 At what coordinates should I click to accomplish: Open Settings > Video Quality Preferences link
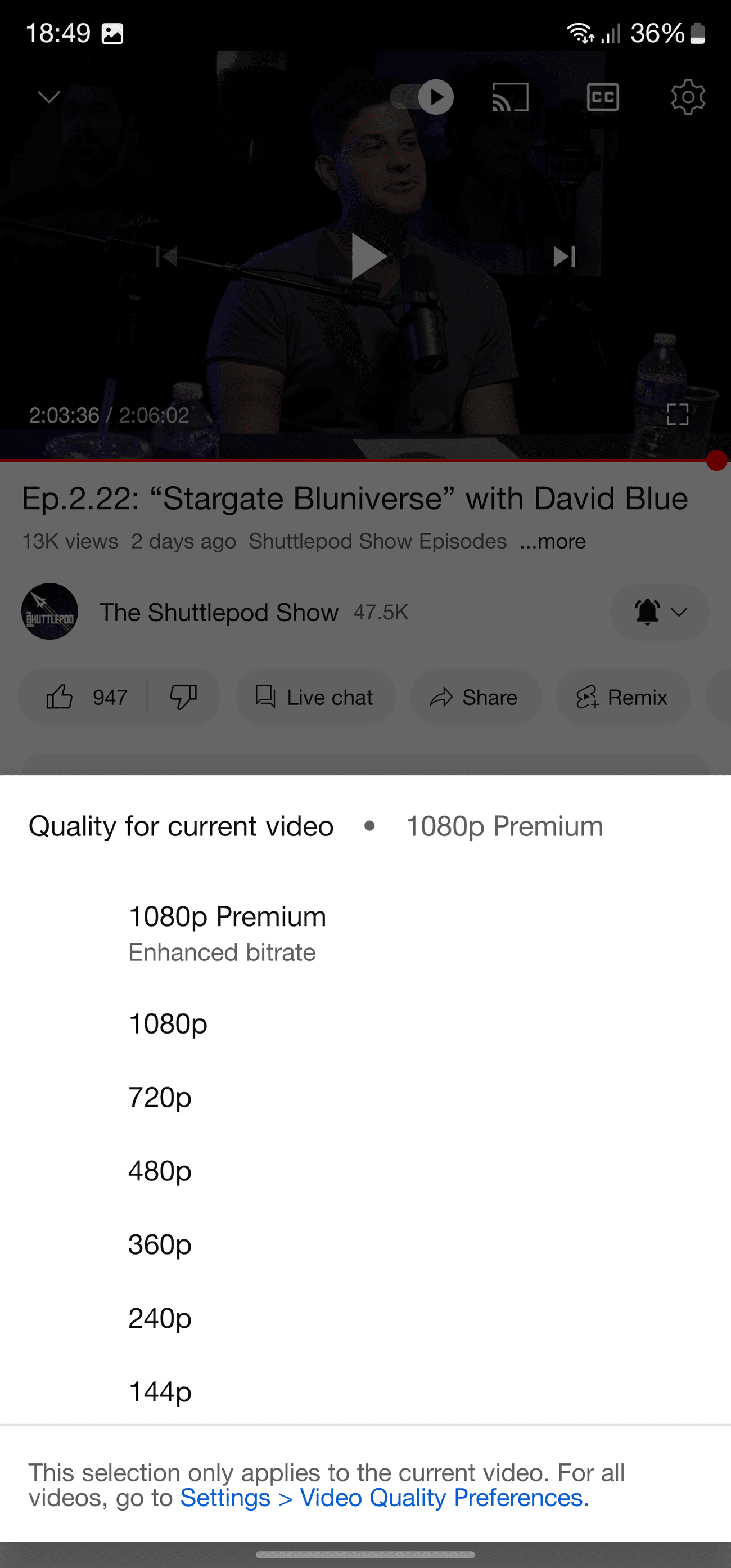point(385,1498)
